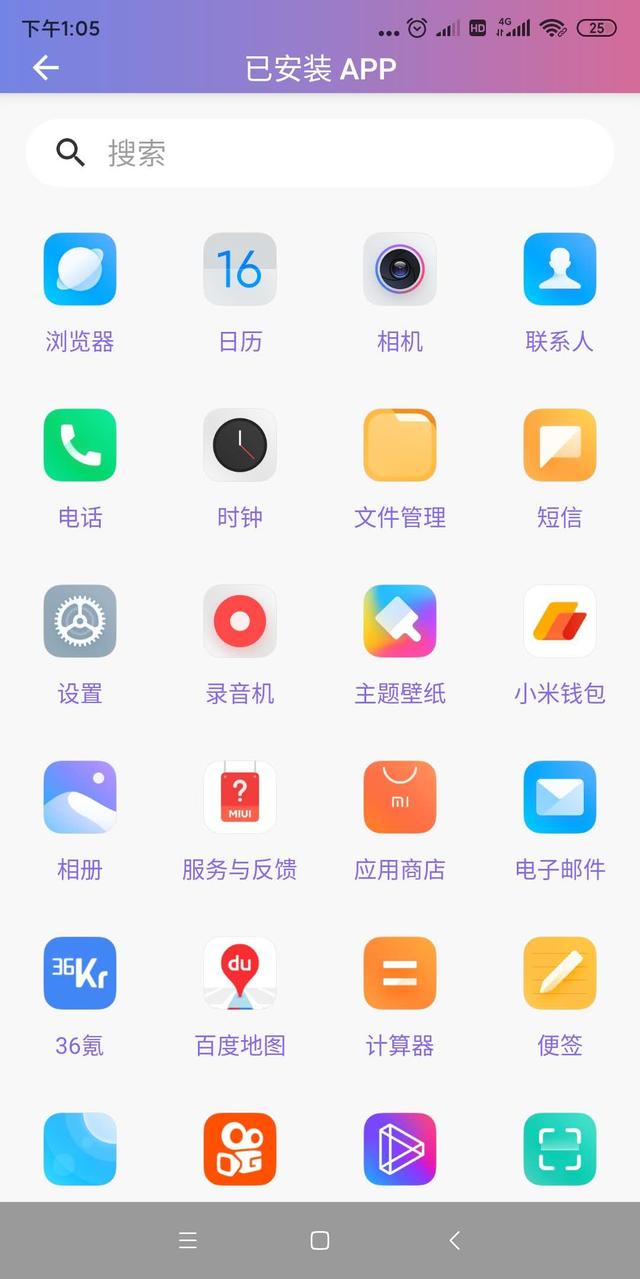Viewport: 640px width, 1279px height.
Task: Tap the 设置 app icon
Action: (x=80, y=622)
